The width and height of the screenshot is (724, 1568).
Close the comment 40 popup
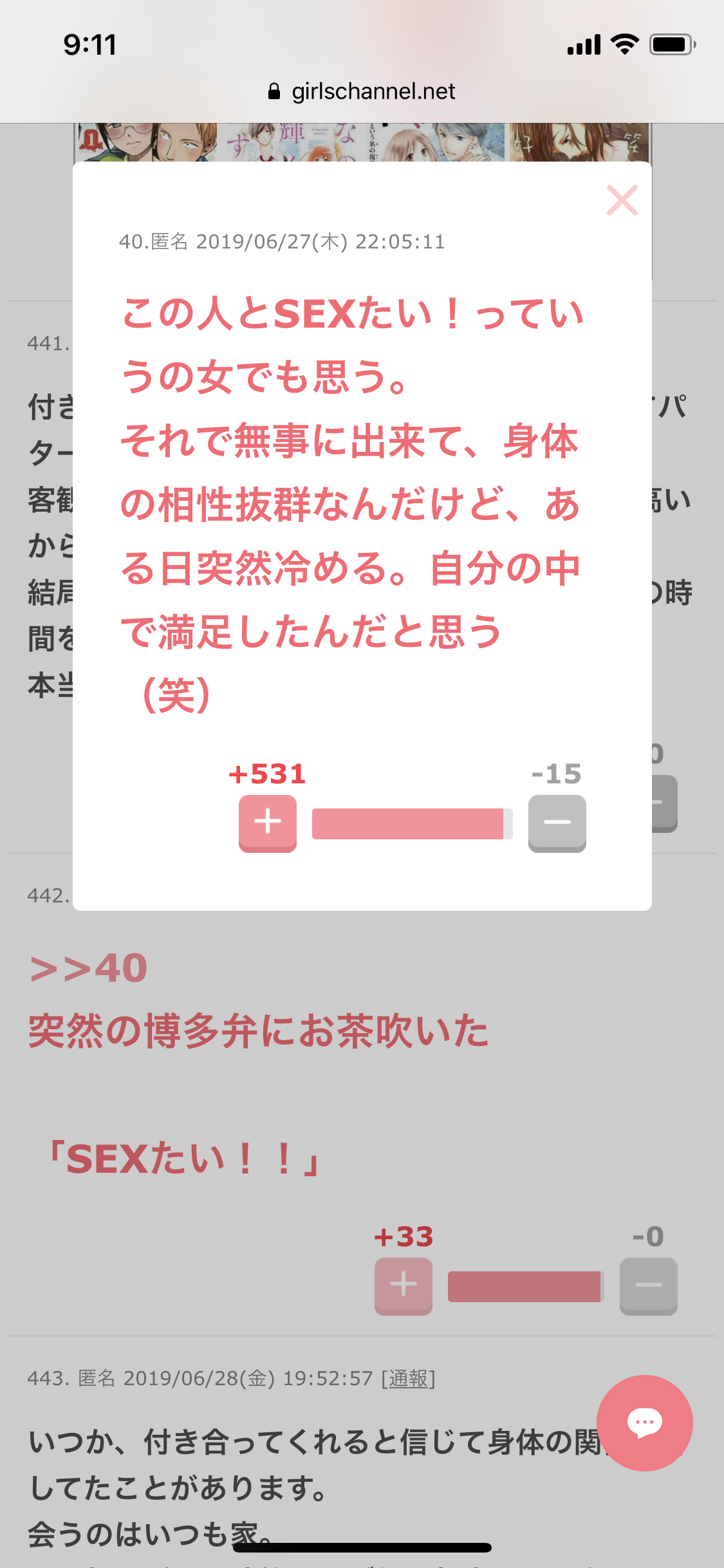click(x=622, y=200)
